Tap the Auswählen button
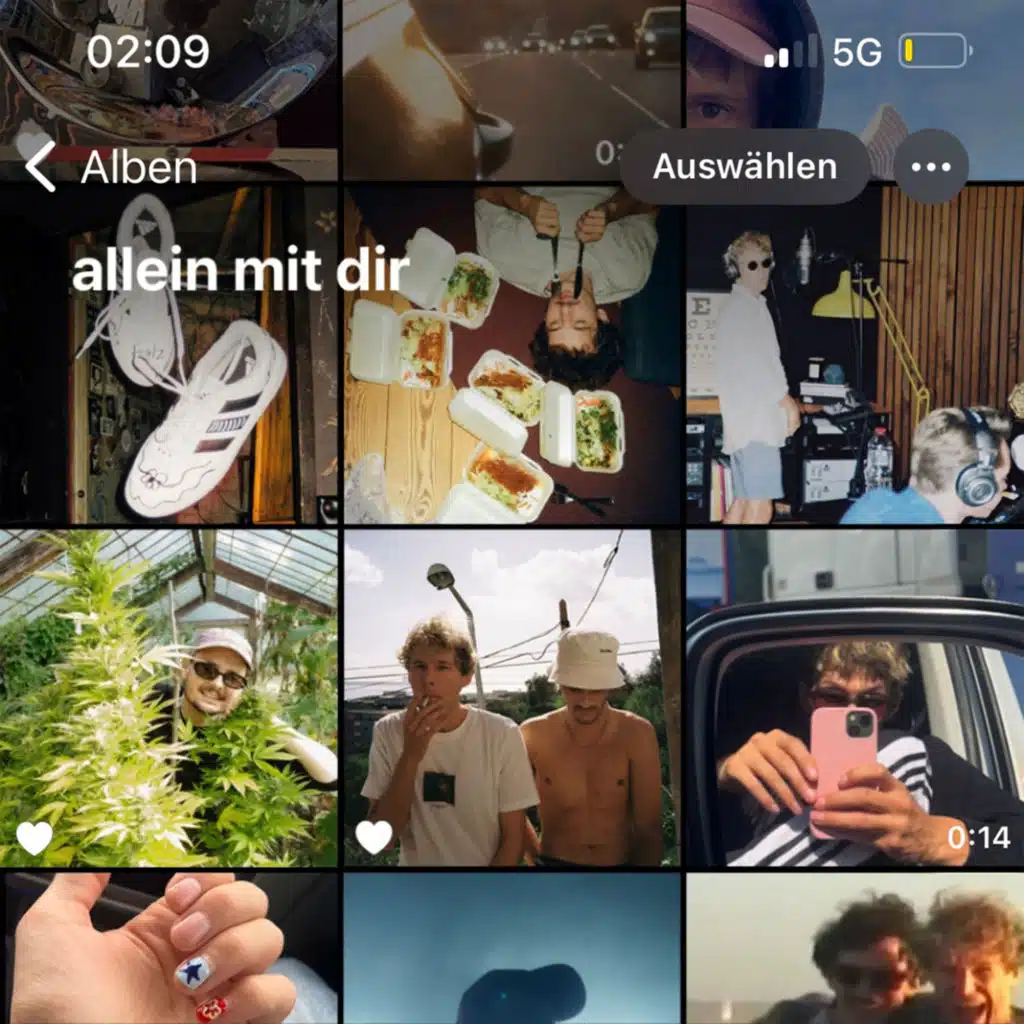This screenshot has height=1024, width=1024. [744, 167]
